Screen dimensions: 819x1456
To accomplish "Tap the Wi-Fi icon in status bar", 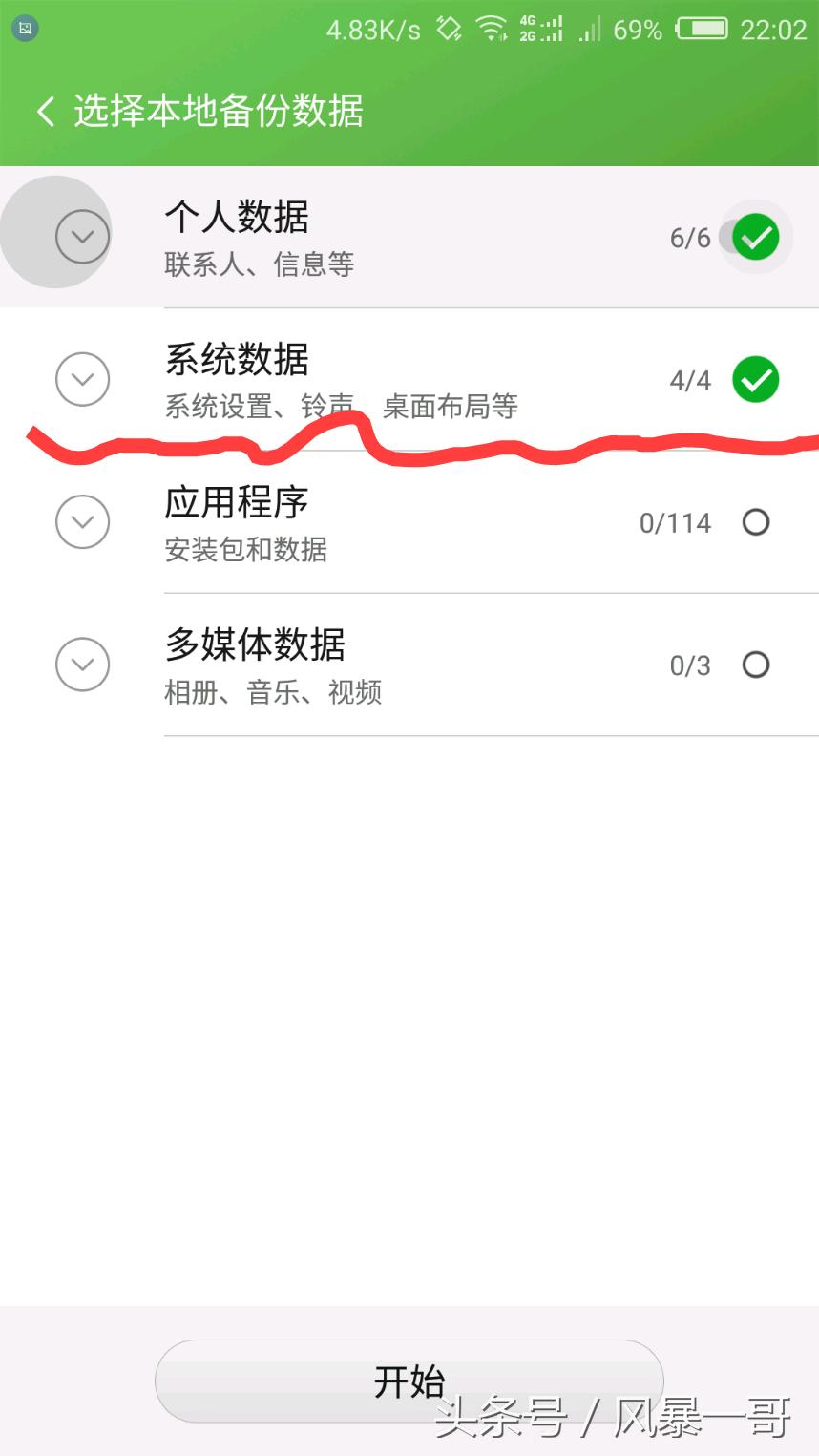I will click(493, 29).
